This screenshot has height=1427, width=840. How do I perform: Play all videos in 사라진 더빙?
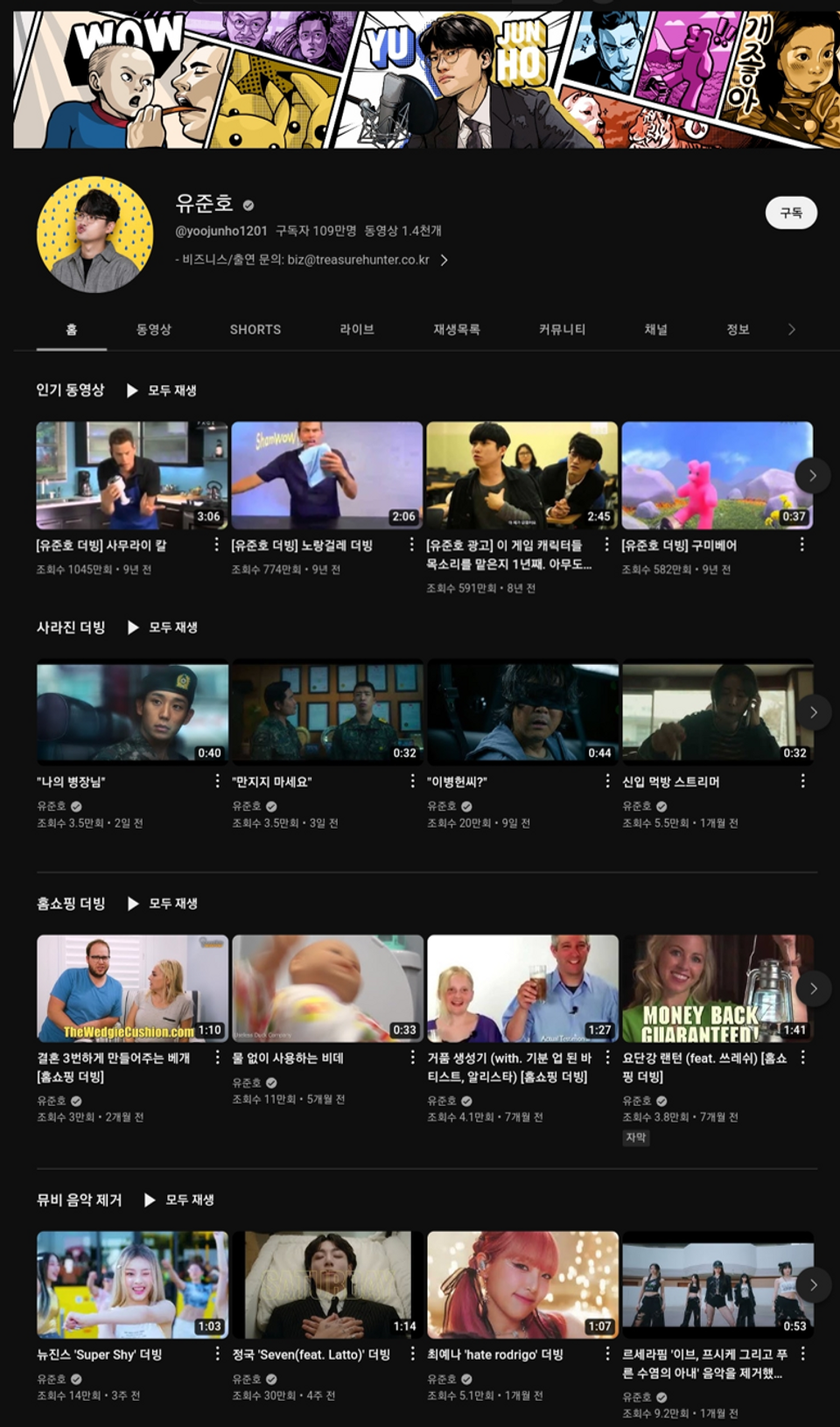[x=163, y=627]
